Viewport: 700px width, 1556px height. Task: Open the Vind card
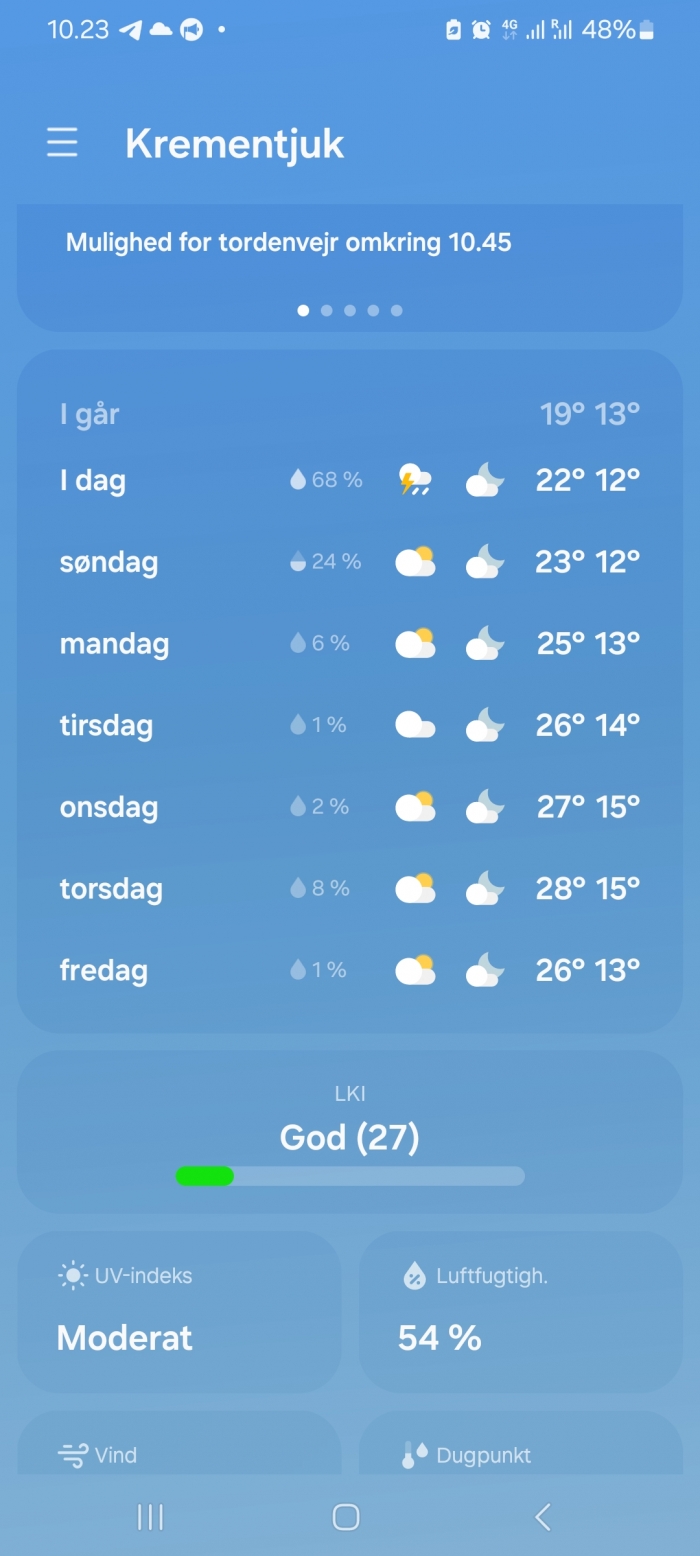pos(179,1444)
